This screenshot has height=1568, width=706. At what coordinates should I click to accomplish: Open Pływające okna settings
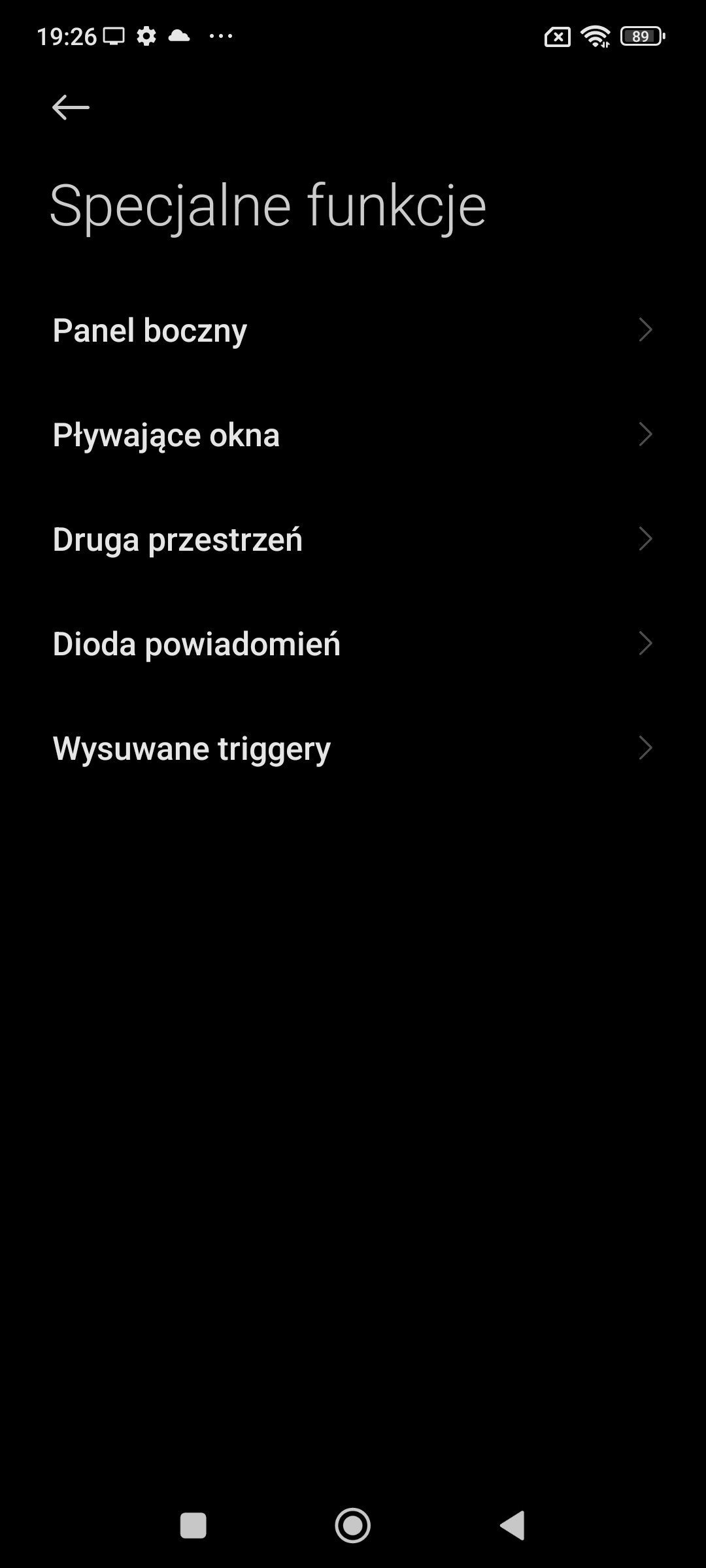(353, 434)
